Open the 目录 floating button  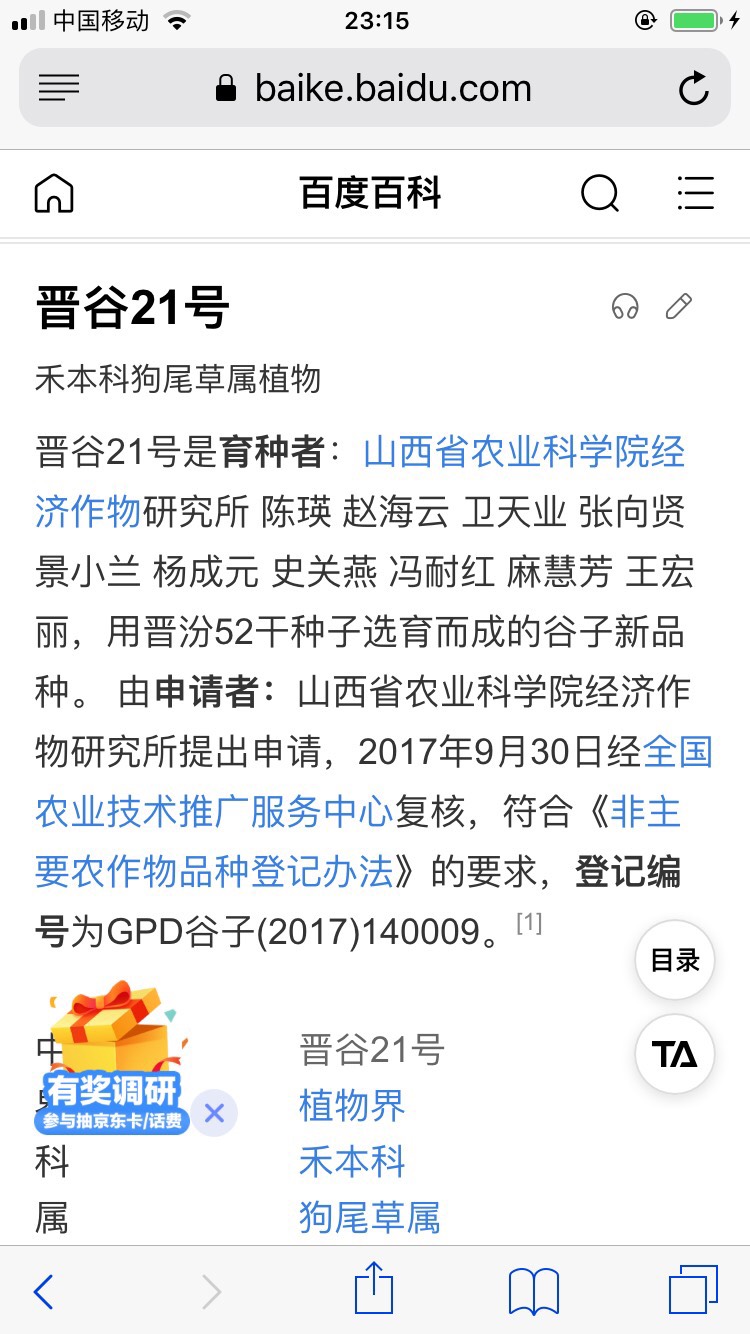[675, 961]
